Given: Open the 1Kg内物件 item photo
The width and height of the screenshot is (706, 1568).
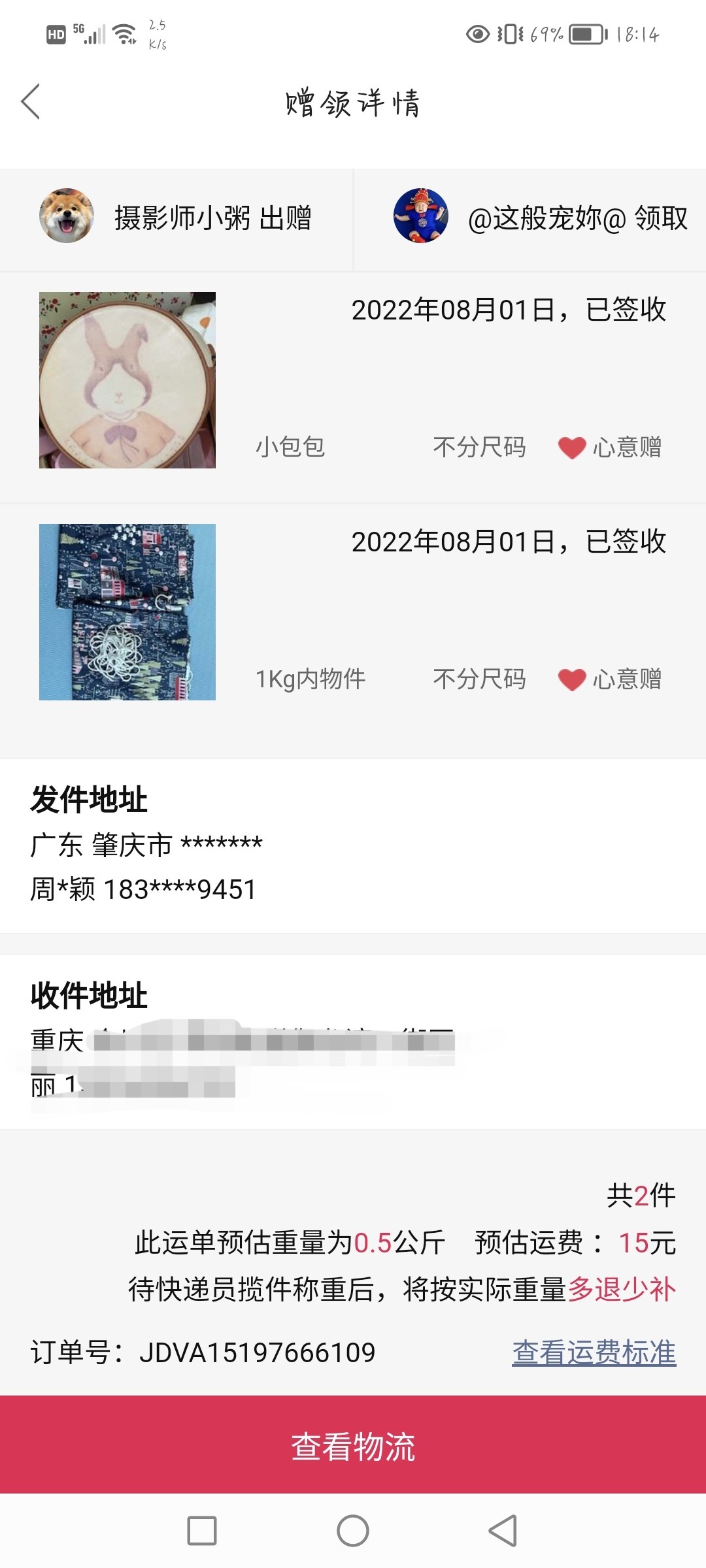Looking at the screenshot, I should [127, 612].
